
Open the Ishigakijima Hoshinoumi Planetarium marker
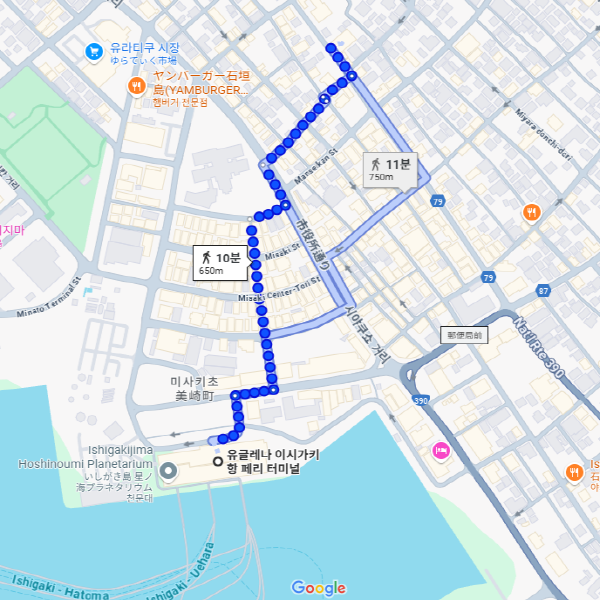[168, 471]
